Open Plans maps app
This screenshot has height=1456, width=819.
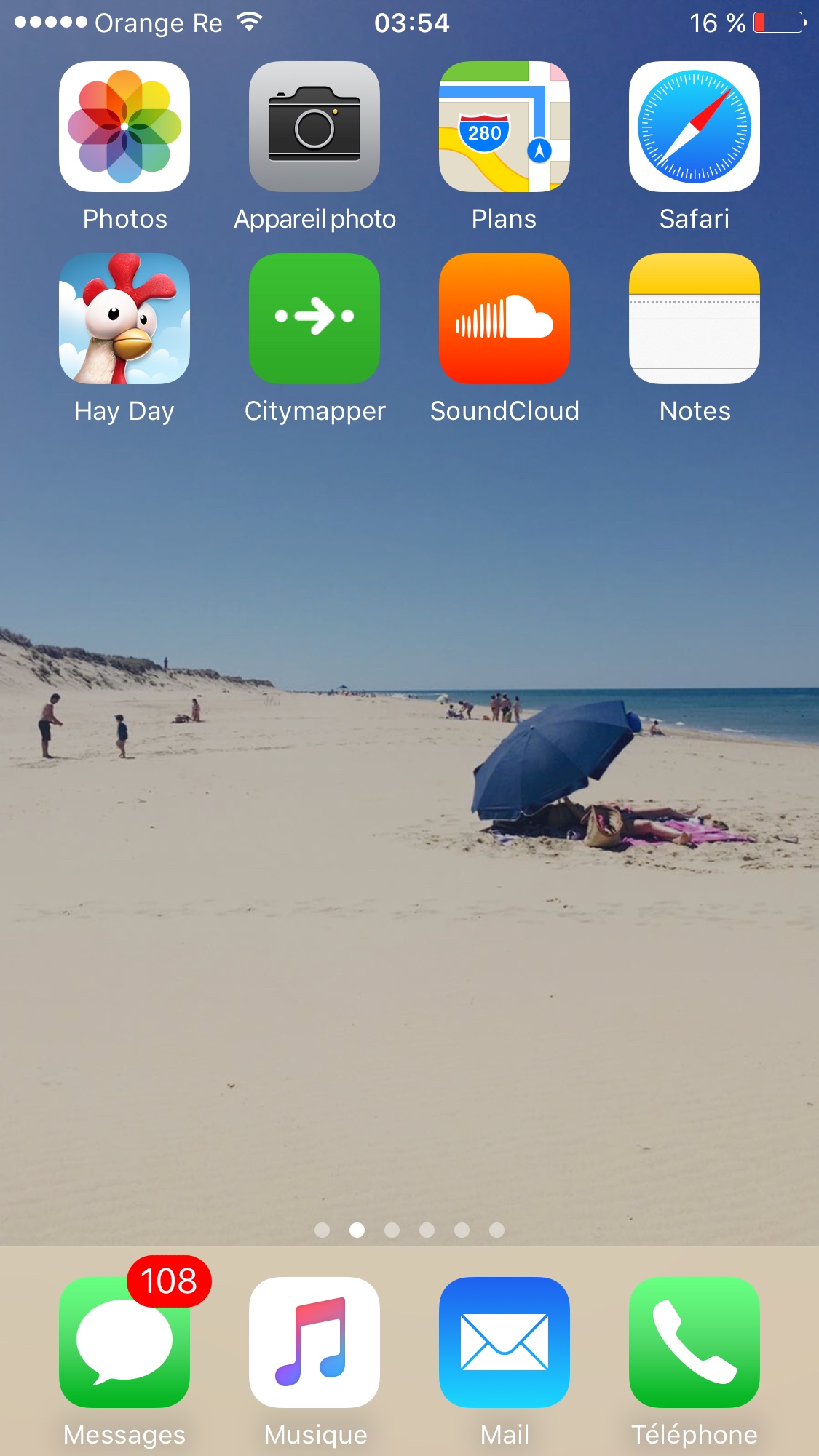click(x=505, y=127)
